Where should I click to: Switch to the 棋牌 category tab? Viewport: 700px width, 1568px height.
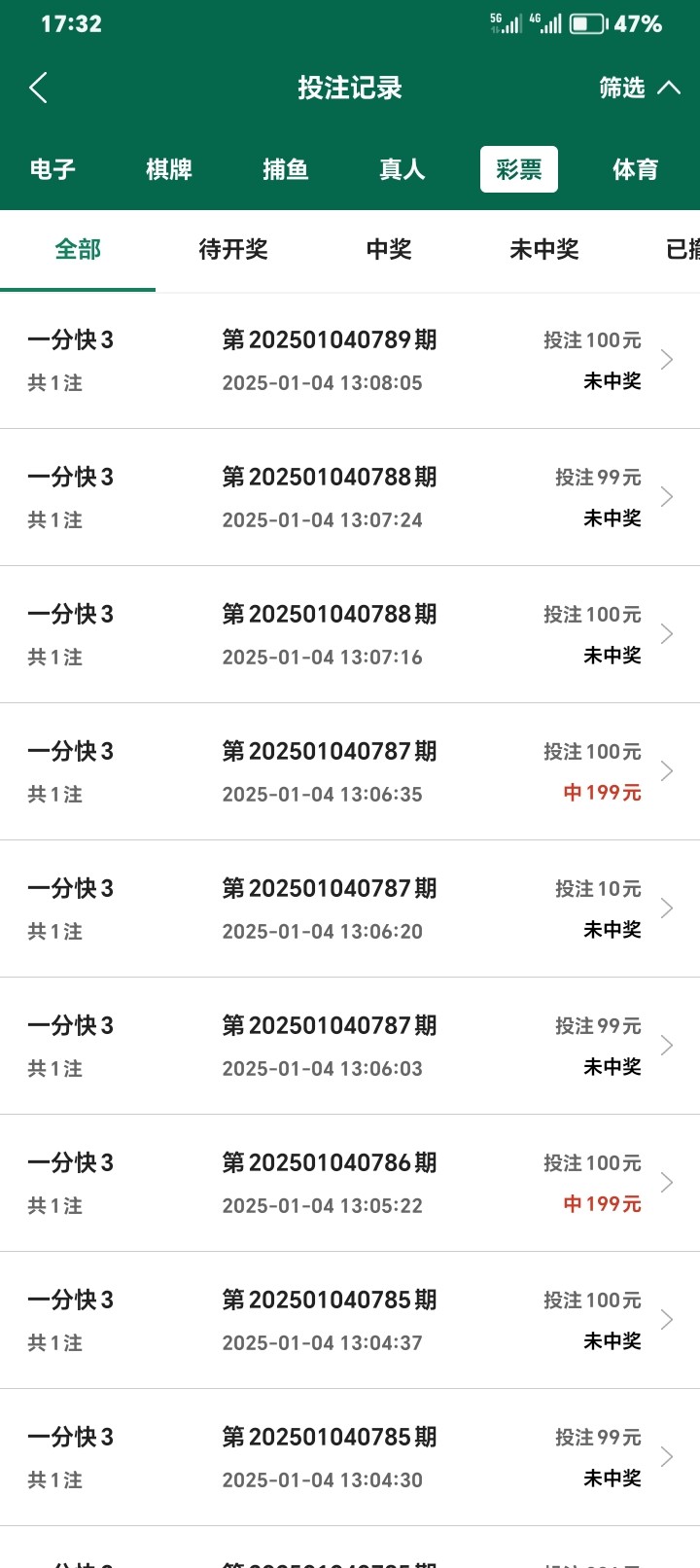click(x=169, y=169)
